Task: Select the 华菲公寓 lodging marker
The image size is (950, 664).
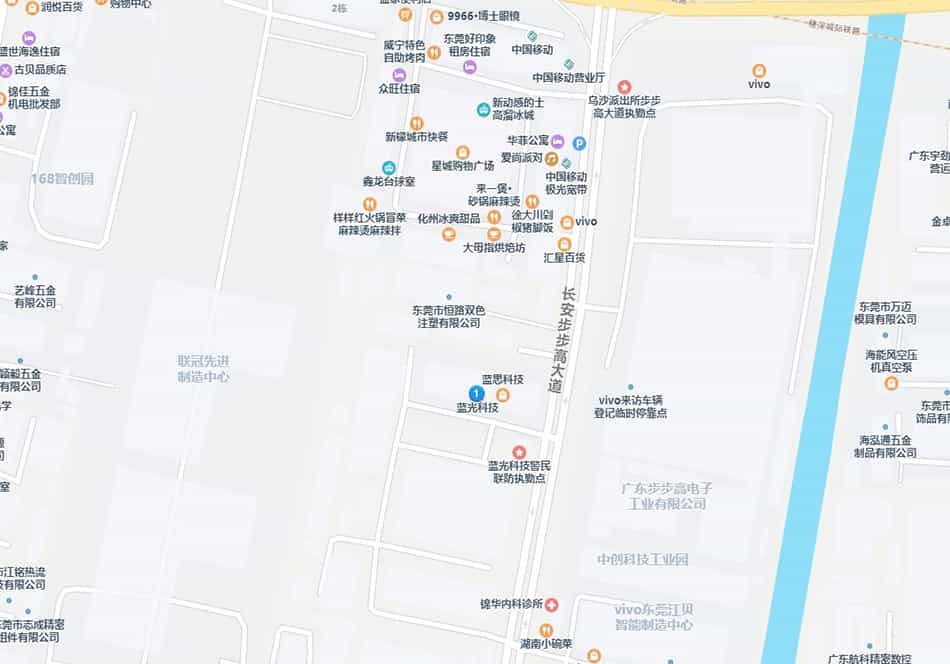Action: (558, 141)
